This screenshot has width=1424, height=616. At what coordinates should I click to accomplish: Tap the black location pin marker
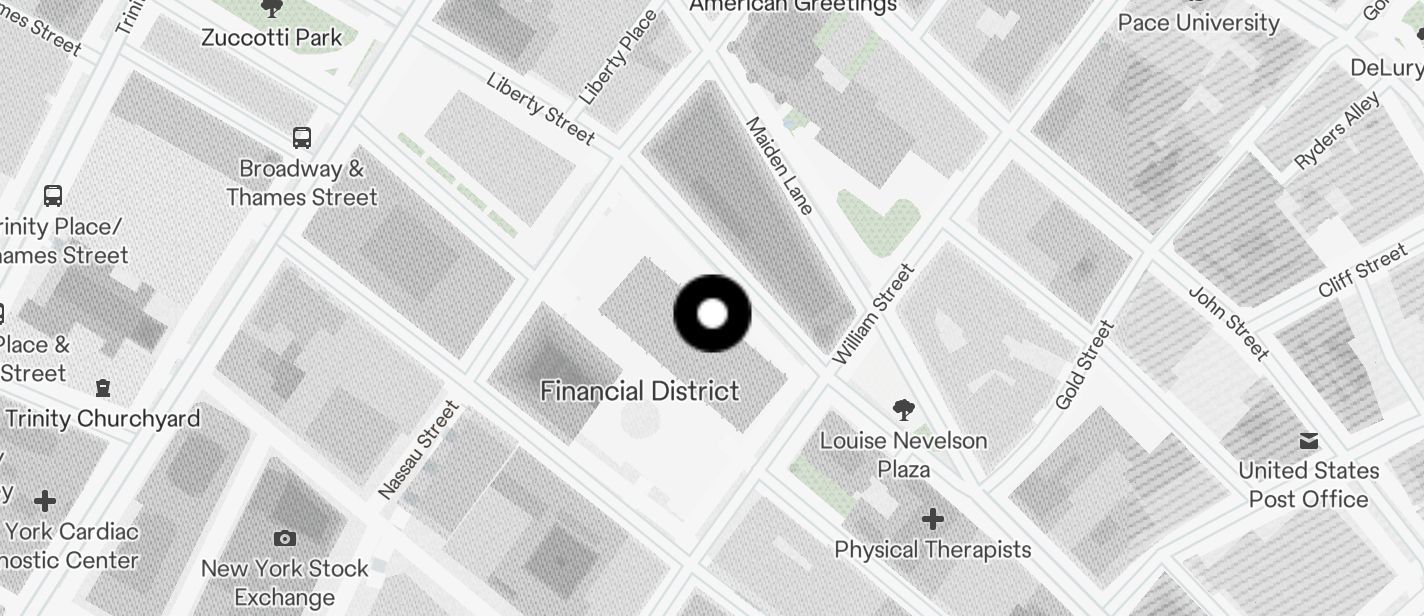[712, 314]
